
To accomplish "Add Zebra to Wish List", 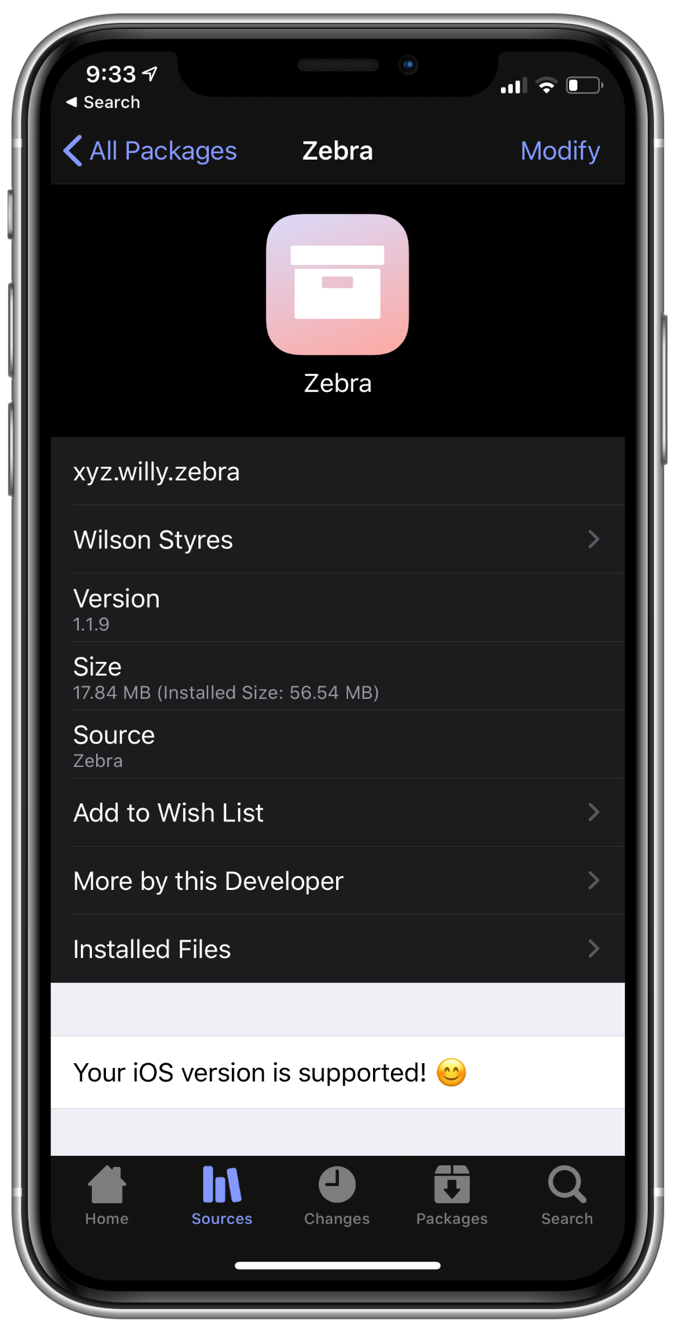I will pos(337,813).
